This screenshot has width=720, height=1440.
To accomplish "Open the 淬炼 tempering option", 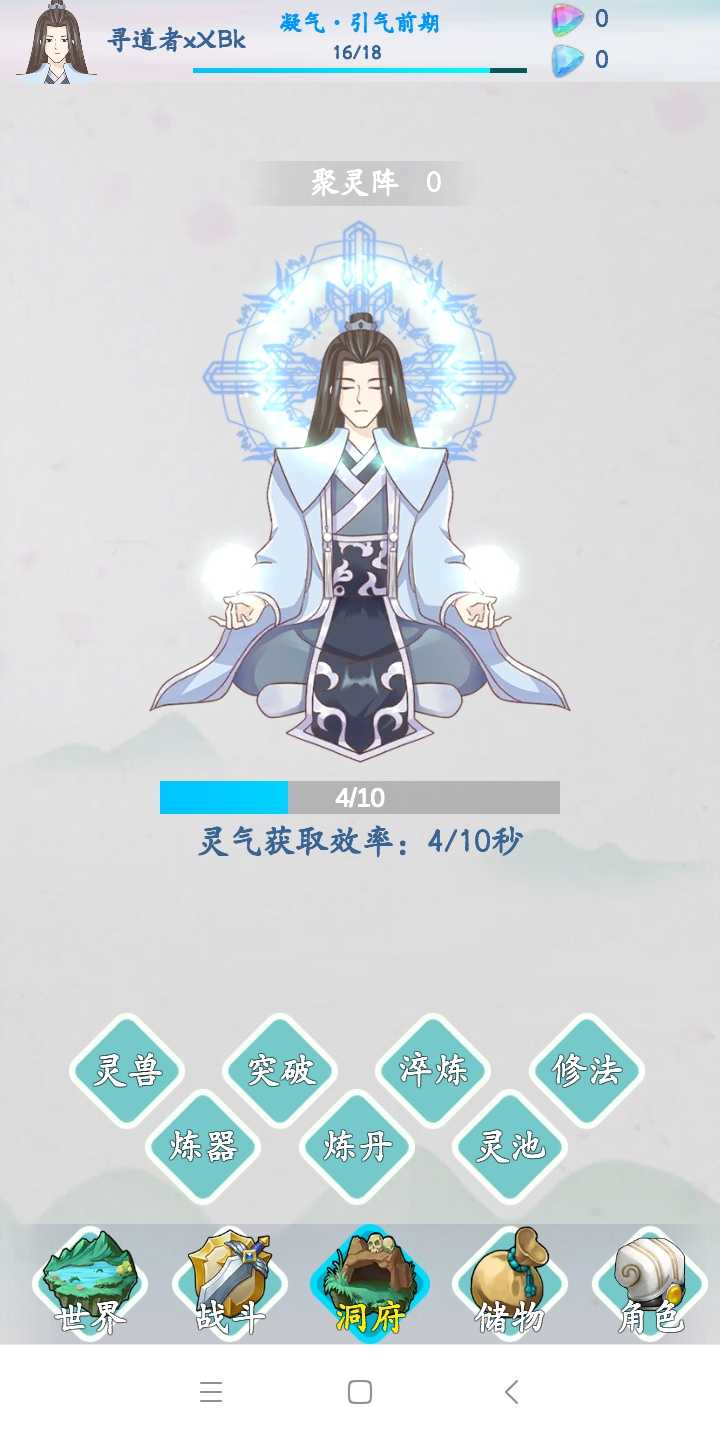I will tap(434, 1071).
